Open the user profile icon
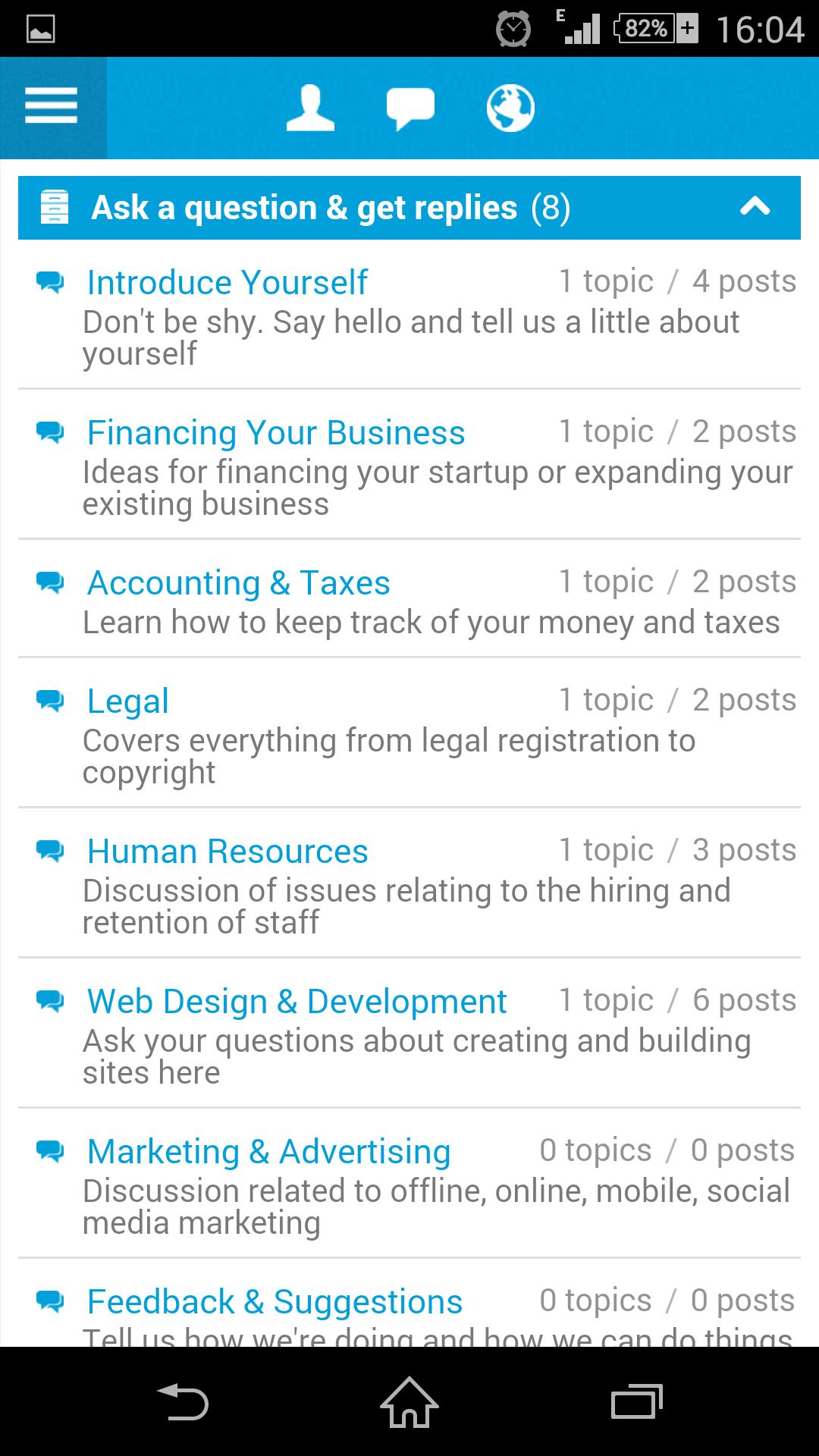Screen dimensions: 819x1456 [x=310, y=108]
